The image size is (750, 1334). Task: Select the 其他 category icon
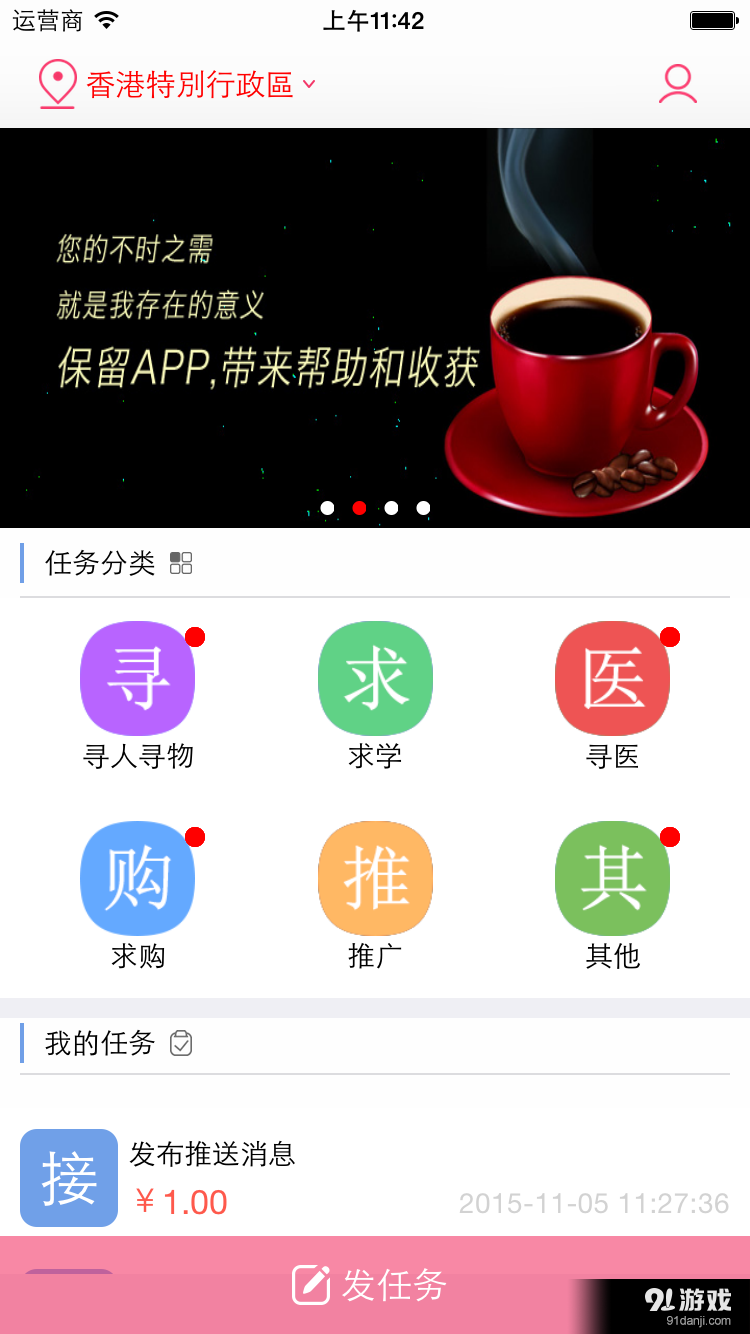tap(612, 878)
